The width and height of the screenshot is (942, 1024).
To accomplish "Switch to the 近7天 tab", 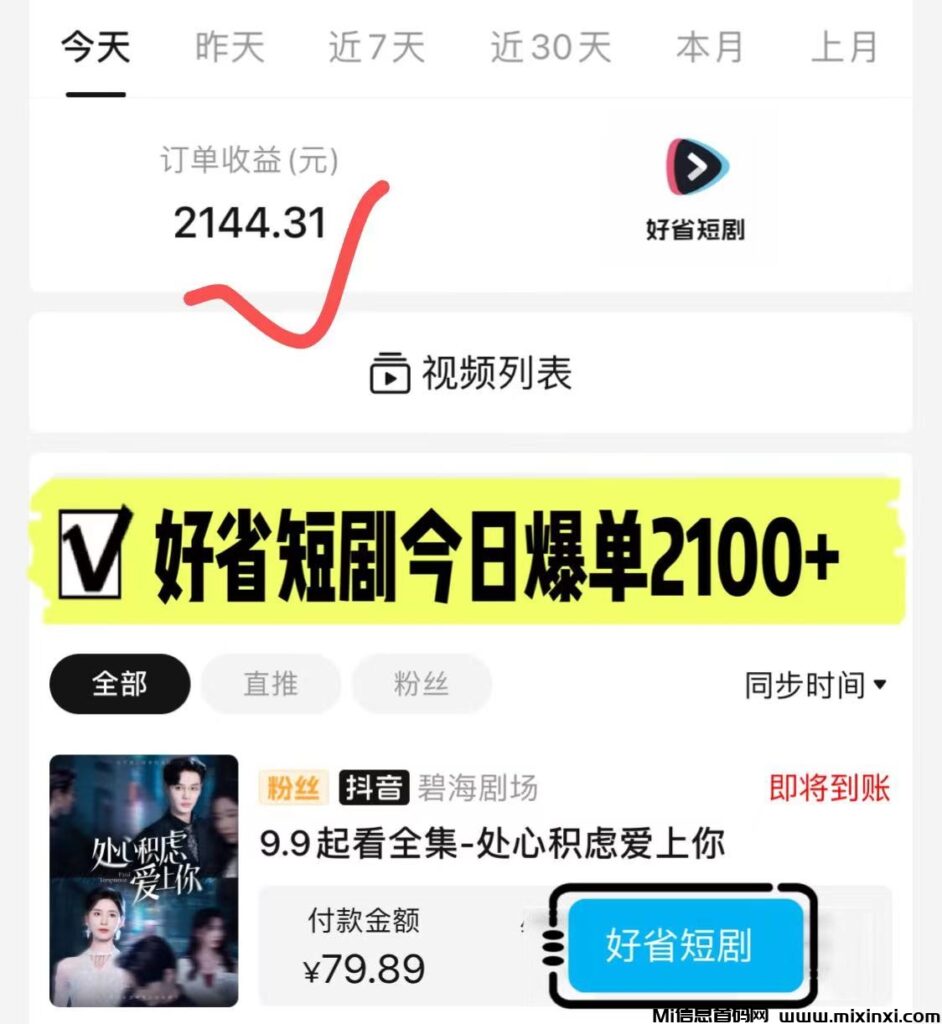I will coord(376,47).
